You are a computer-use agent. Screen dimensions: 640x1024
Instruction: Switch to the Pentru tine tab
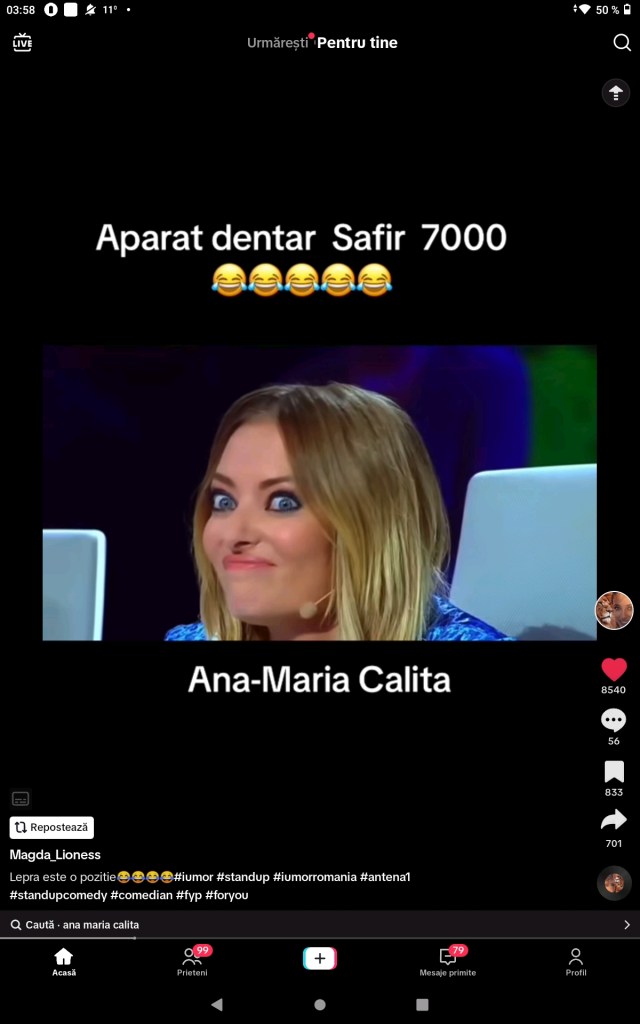[x=357, y=43]
